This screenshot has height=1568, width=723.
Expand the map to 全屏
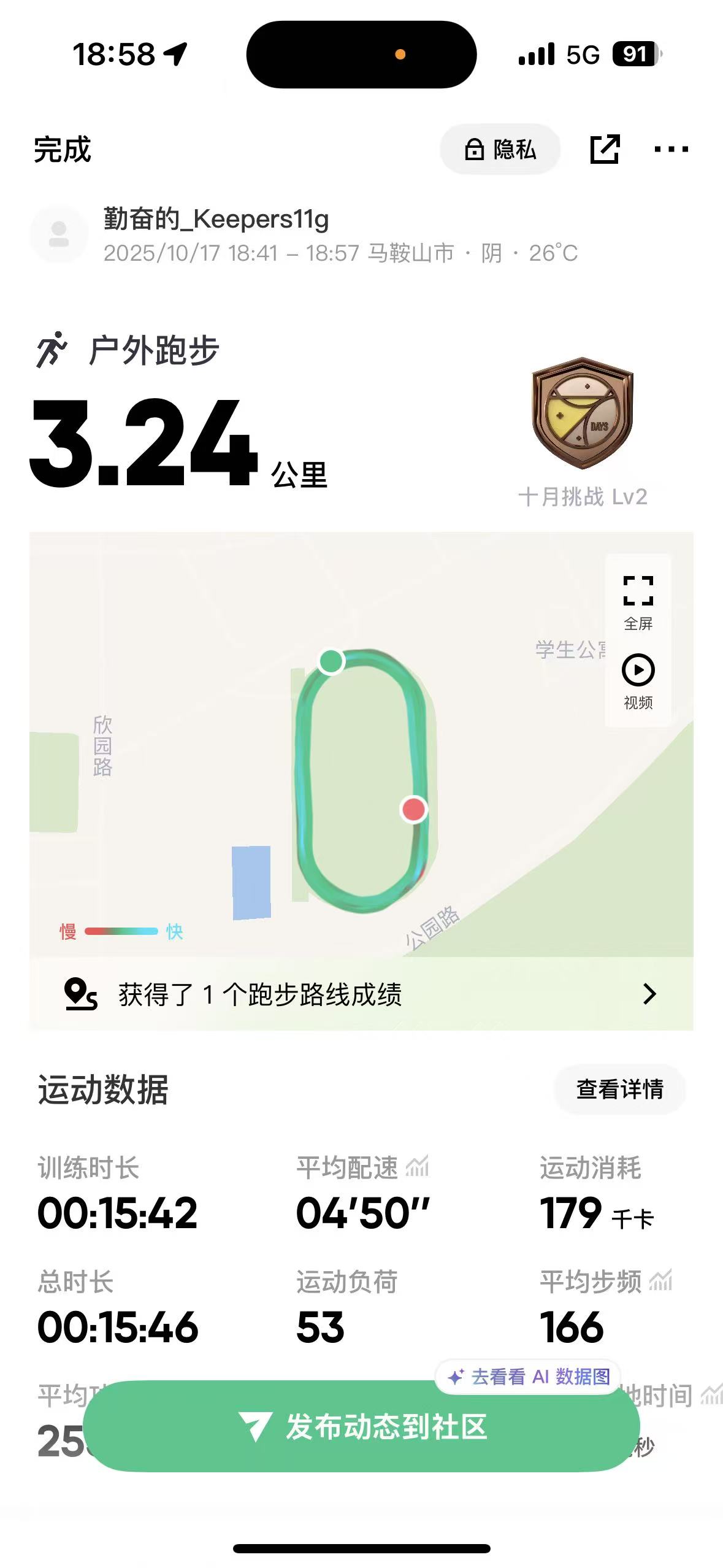click(638, 602)
